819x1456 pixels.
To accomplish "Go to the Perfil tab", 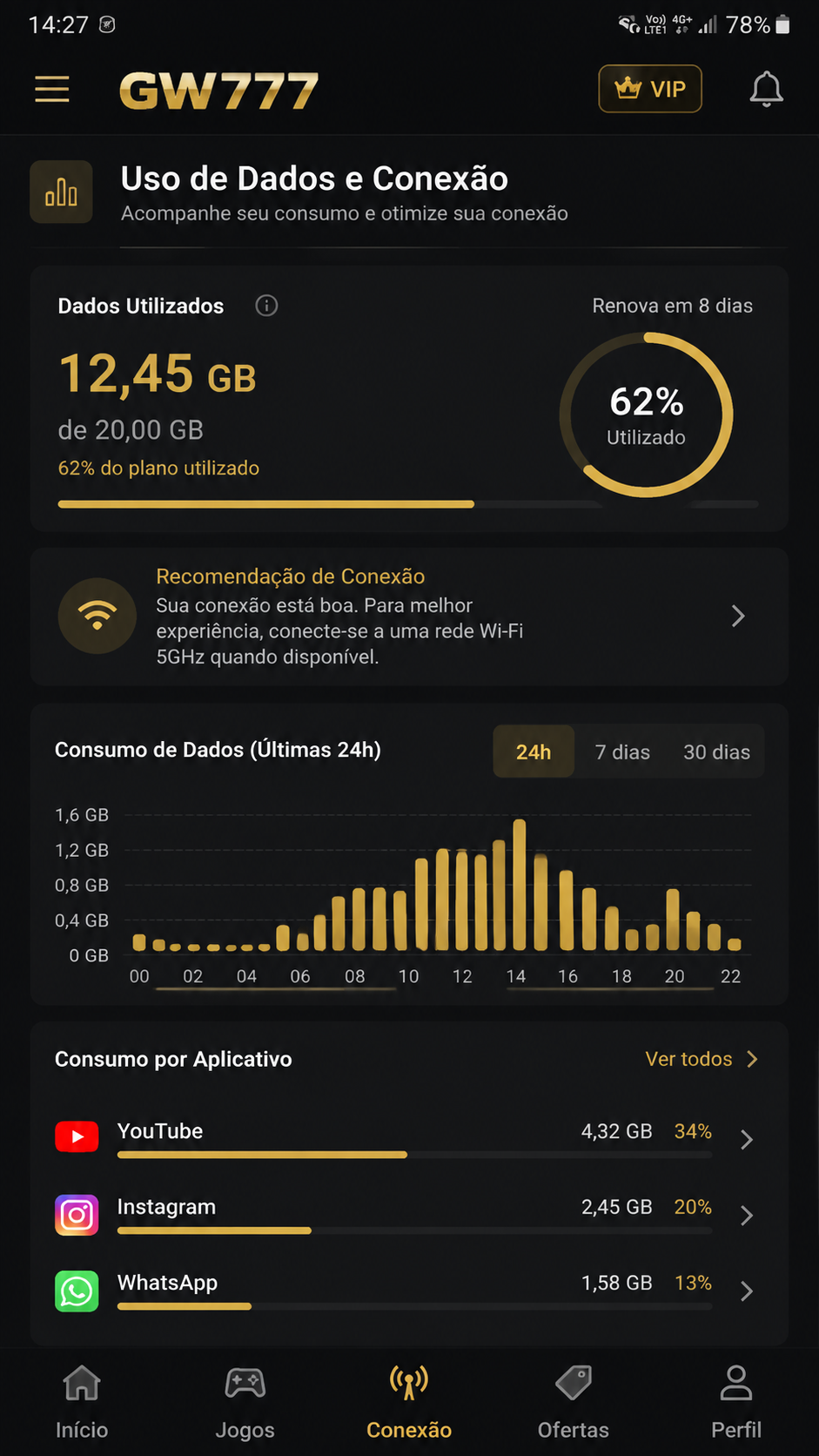I will coord(736,1402).
